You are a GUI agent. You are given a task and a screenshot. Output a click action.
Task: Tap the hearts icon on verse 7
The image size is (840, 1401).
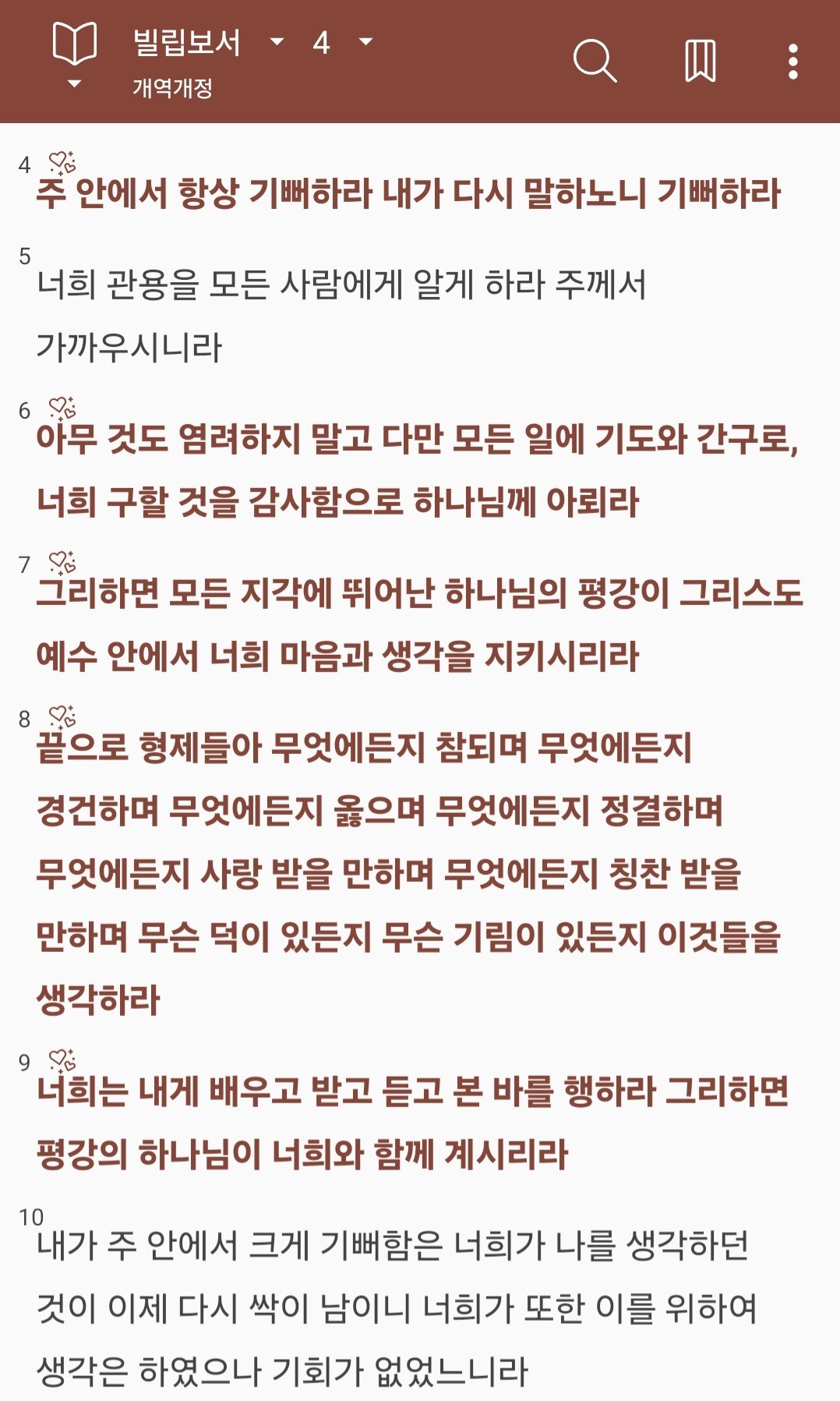tap(62, 562)
